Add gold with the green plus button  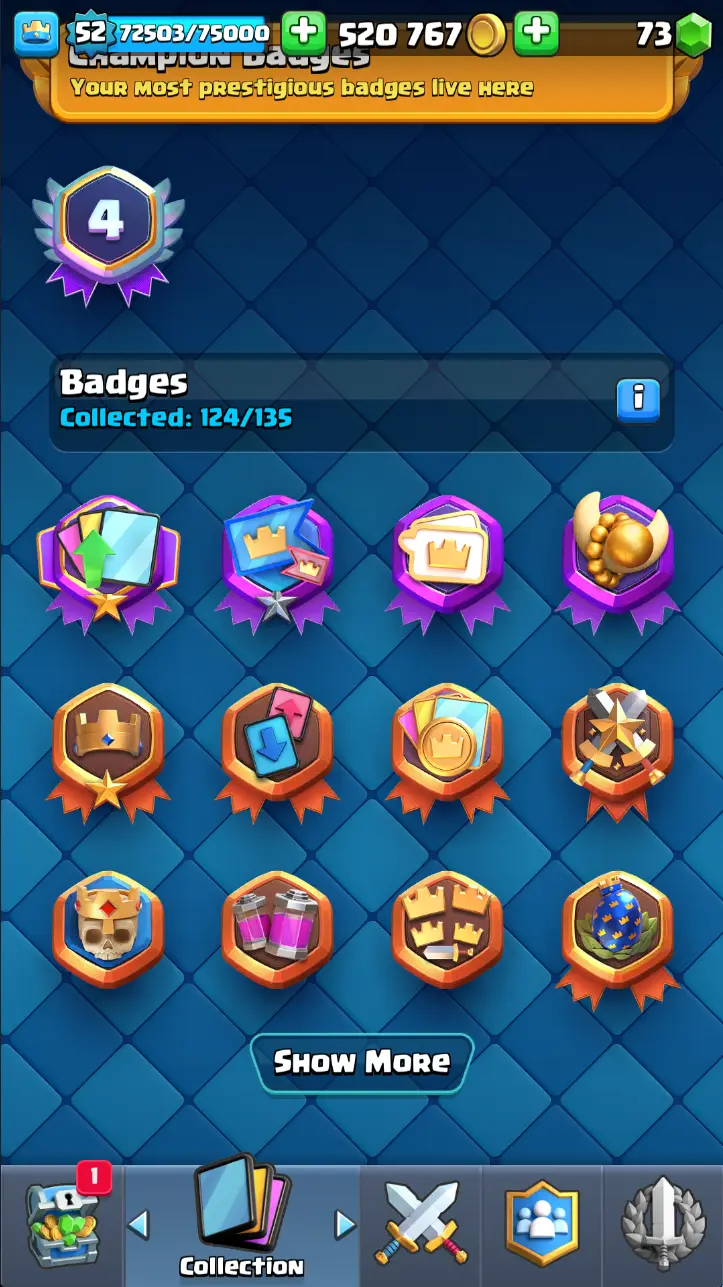(536, 34)
